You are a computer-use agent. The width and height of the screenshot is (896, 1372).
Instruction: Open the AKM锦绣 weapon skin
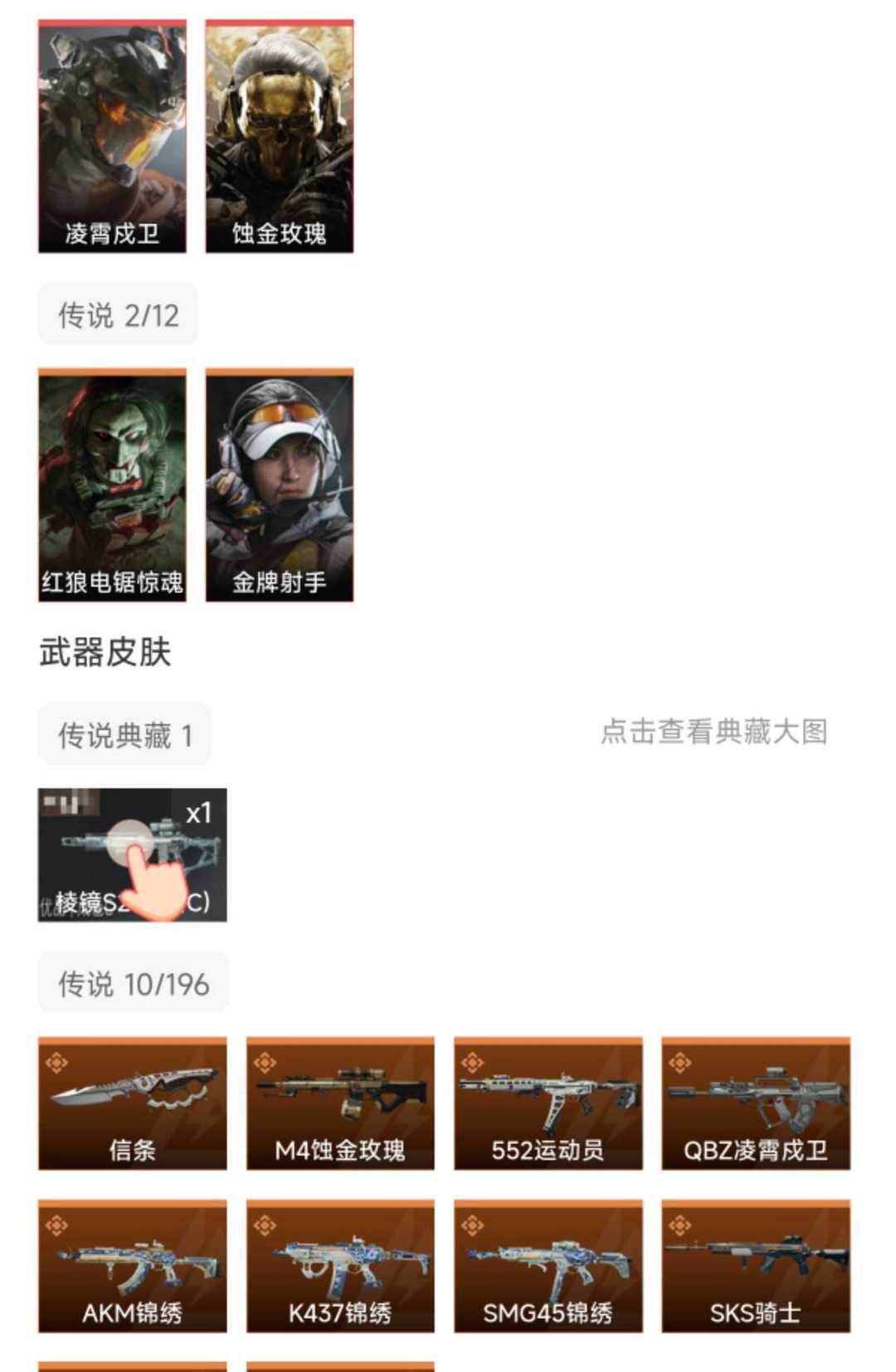pyautogui.click(x=132, y=1266)
